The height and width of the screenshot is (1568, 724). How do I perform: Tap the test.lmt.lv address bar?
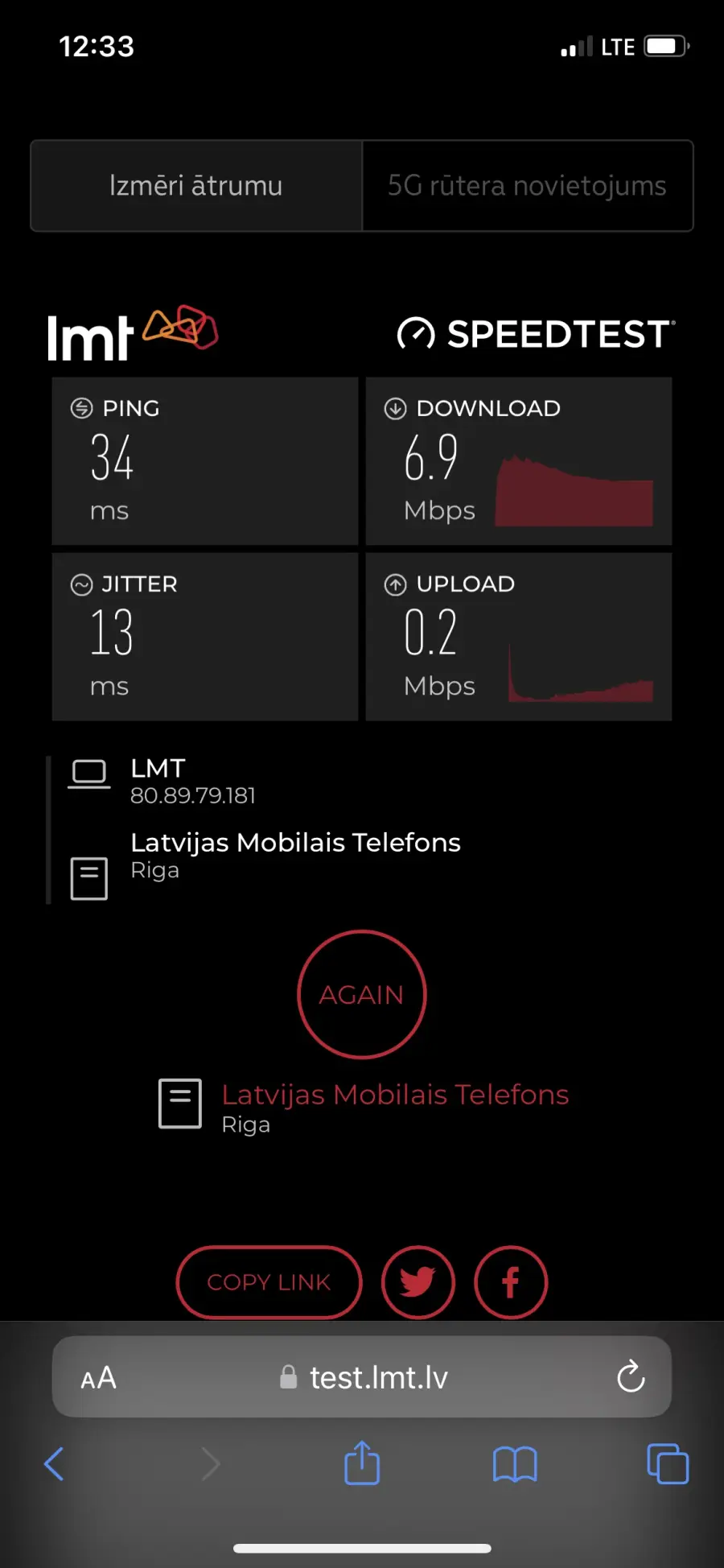[362, 1377]
